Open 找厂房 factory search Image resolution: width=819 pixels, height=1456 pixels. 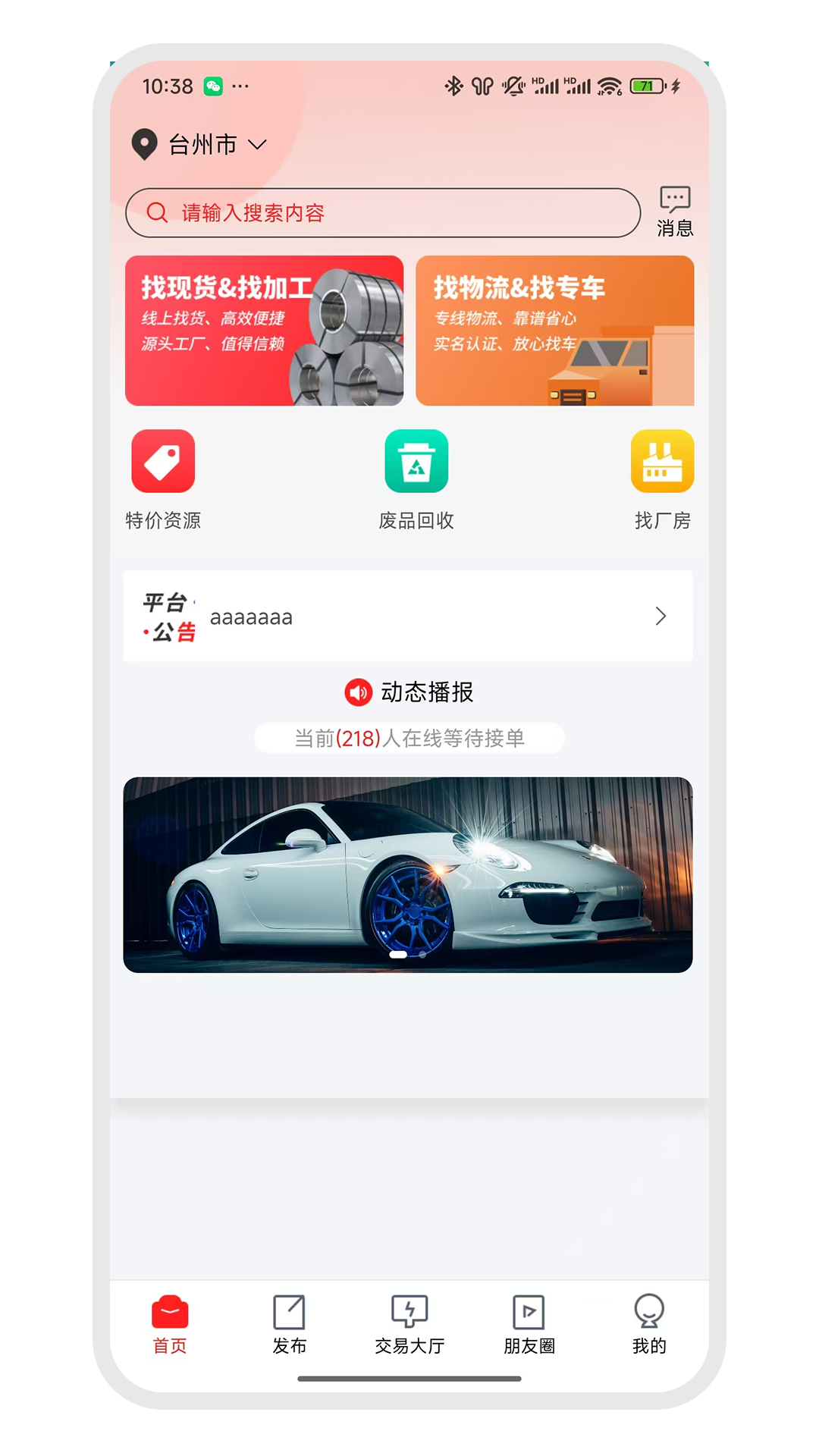click(x=662, y=478)
